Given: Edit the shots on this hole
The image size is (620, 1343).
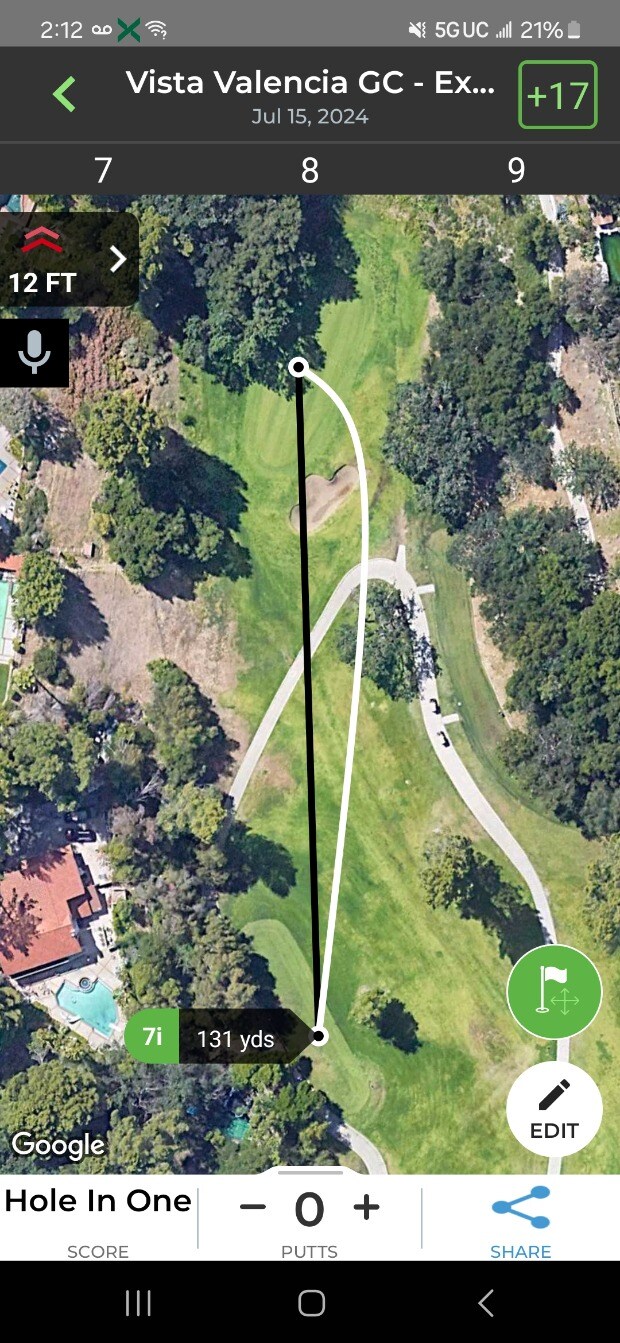Looking at the screenshot, I should (x=554, y=1109).
